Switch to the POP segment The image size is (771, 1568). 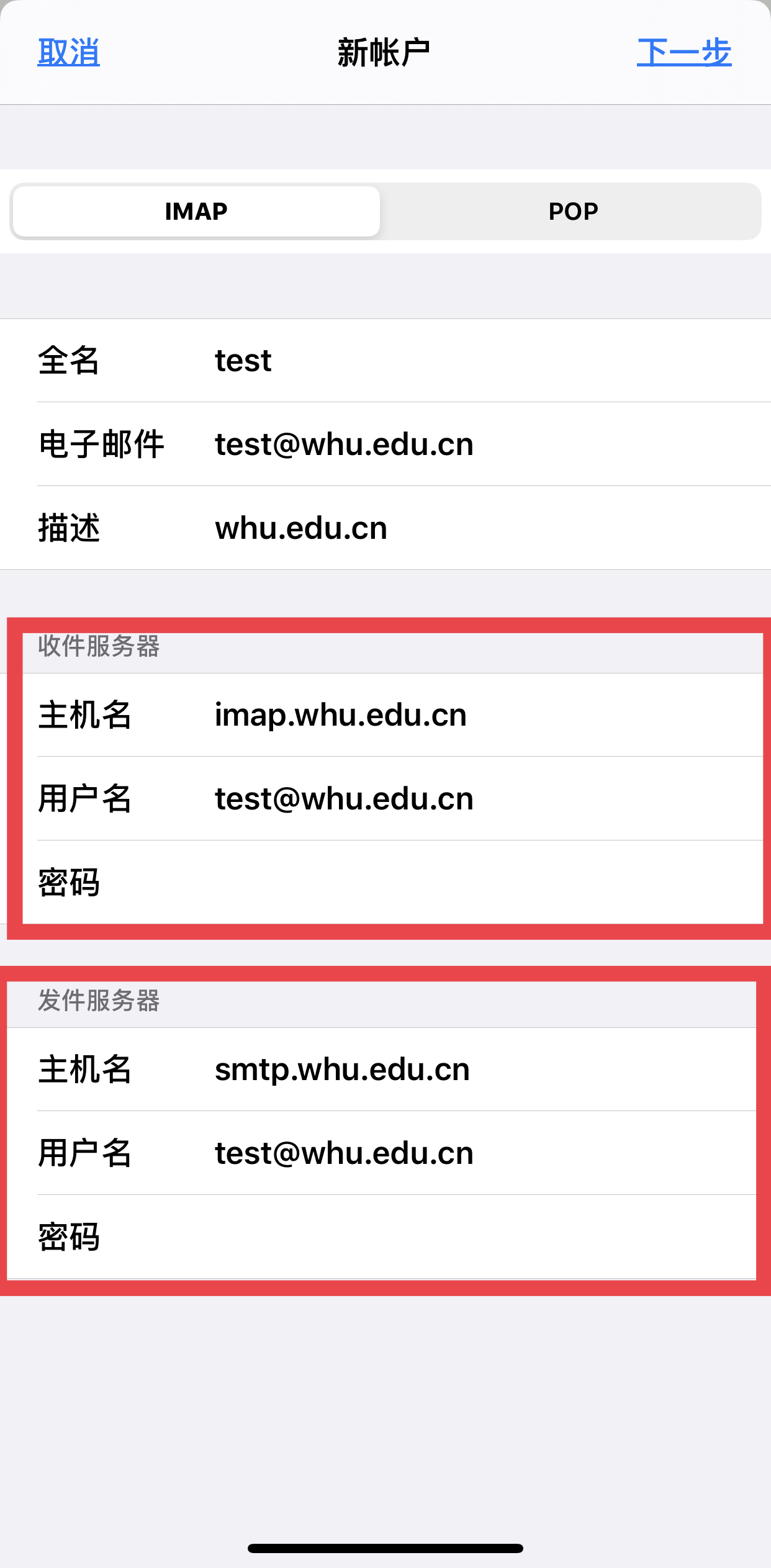[x=573, y=211]
